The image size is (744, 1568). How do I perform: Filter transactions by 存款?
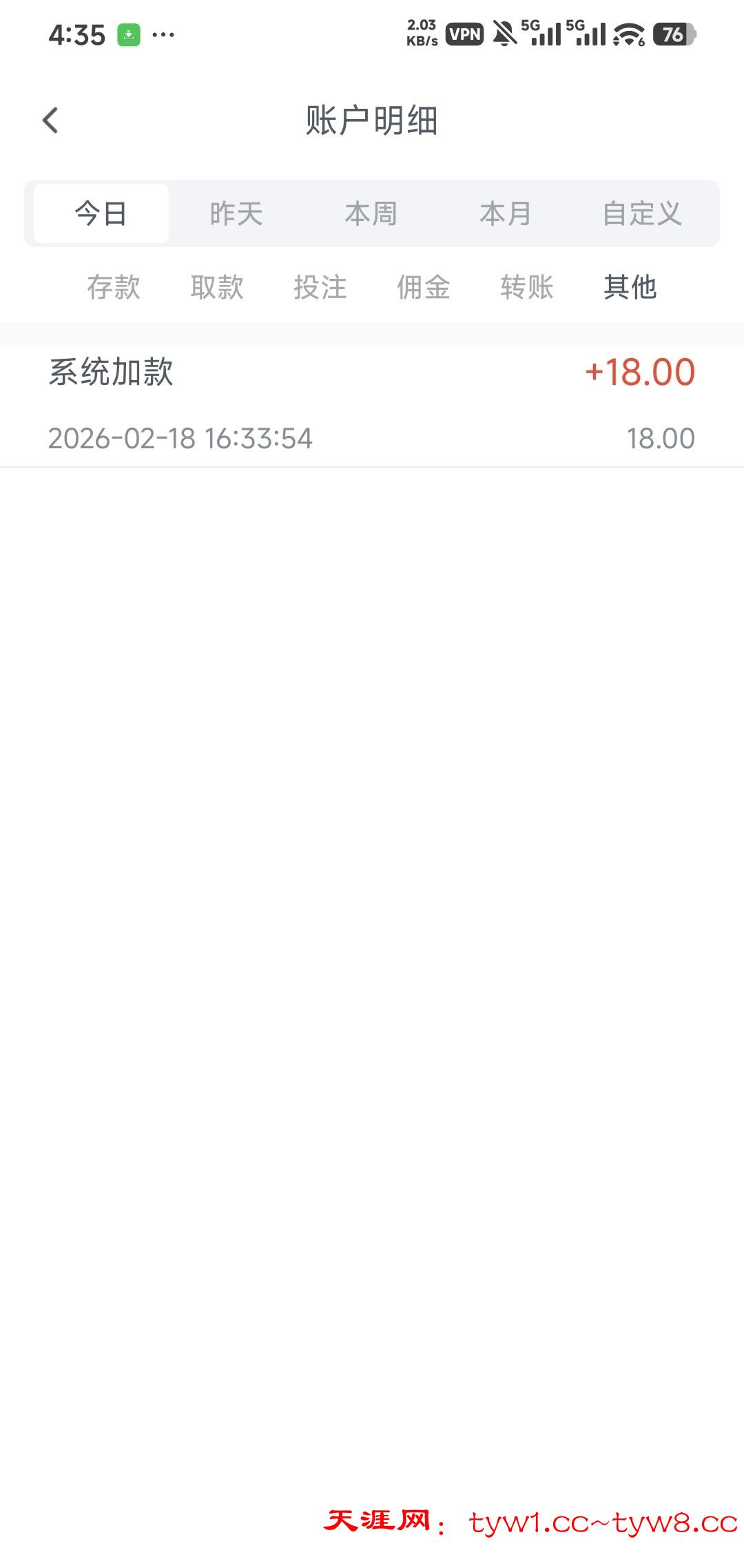[114, 287]
